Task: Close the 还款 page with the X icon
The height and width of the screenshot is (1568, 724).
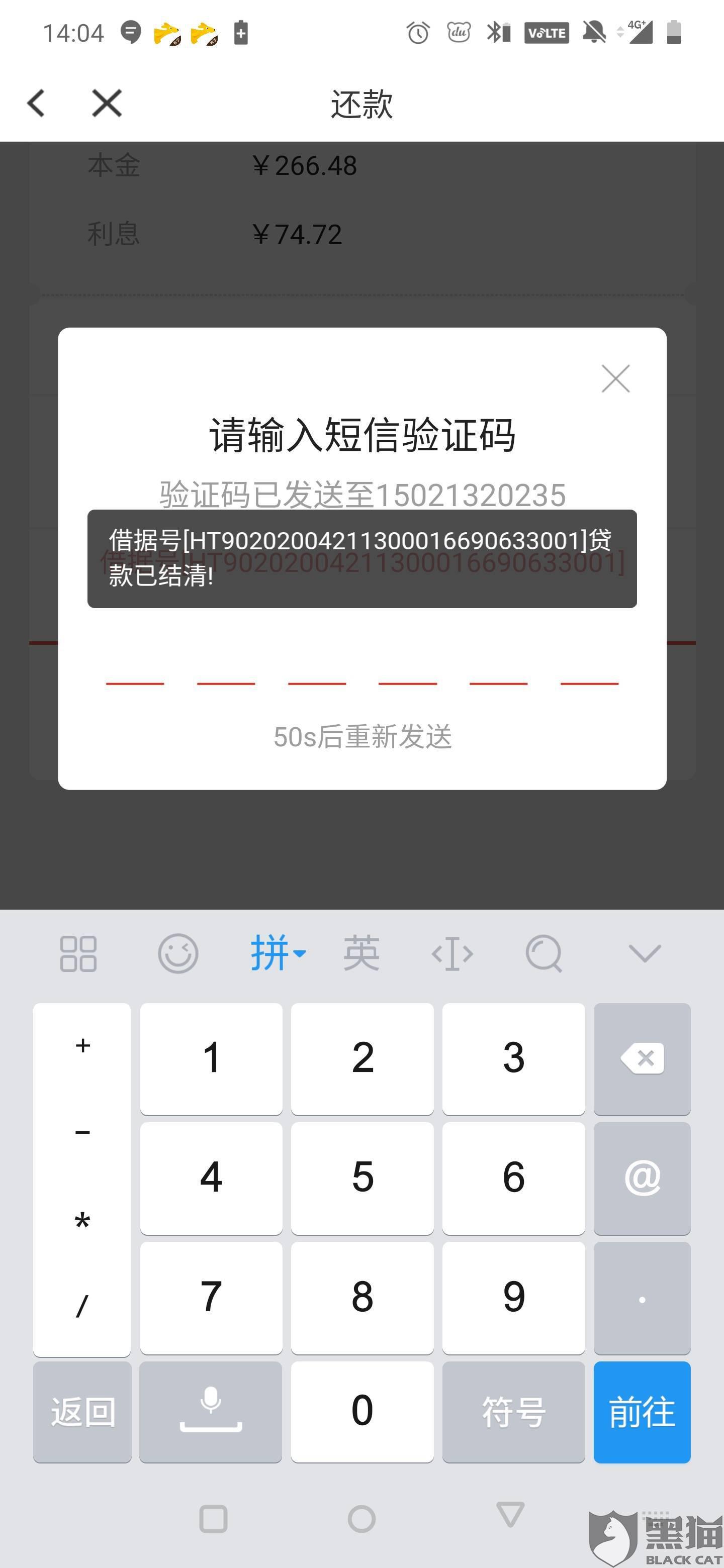Action: pos(107,103)
